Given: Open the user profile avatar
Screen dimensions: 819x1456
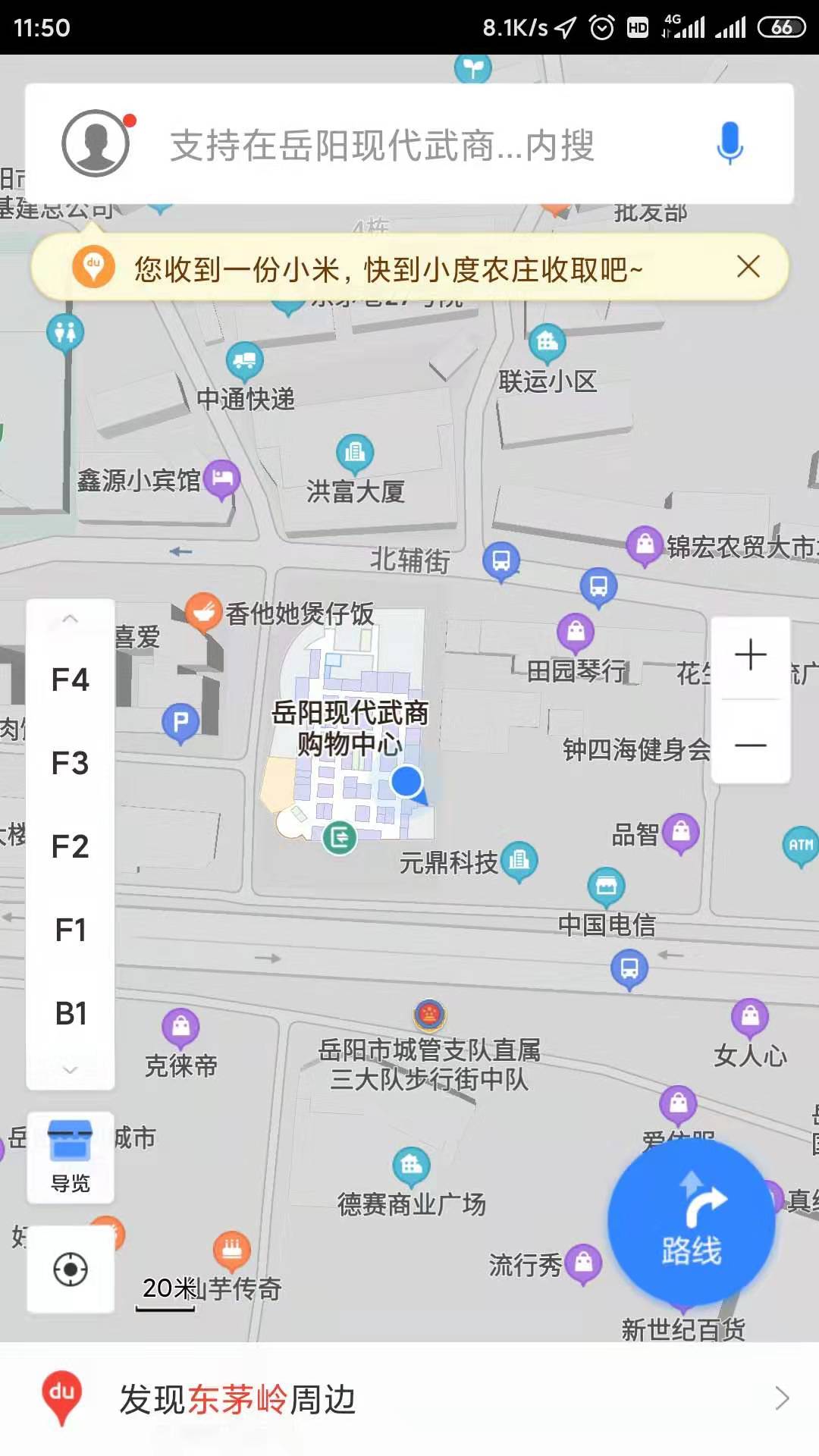Looking at the screenshot, I should [x=96, y=143].
